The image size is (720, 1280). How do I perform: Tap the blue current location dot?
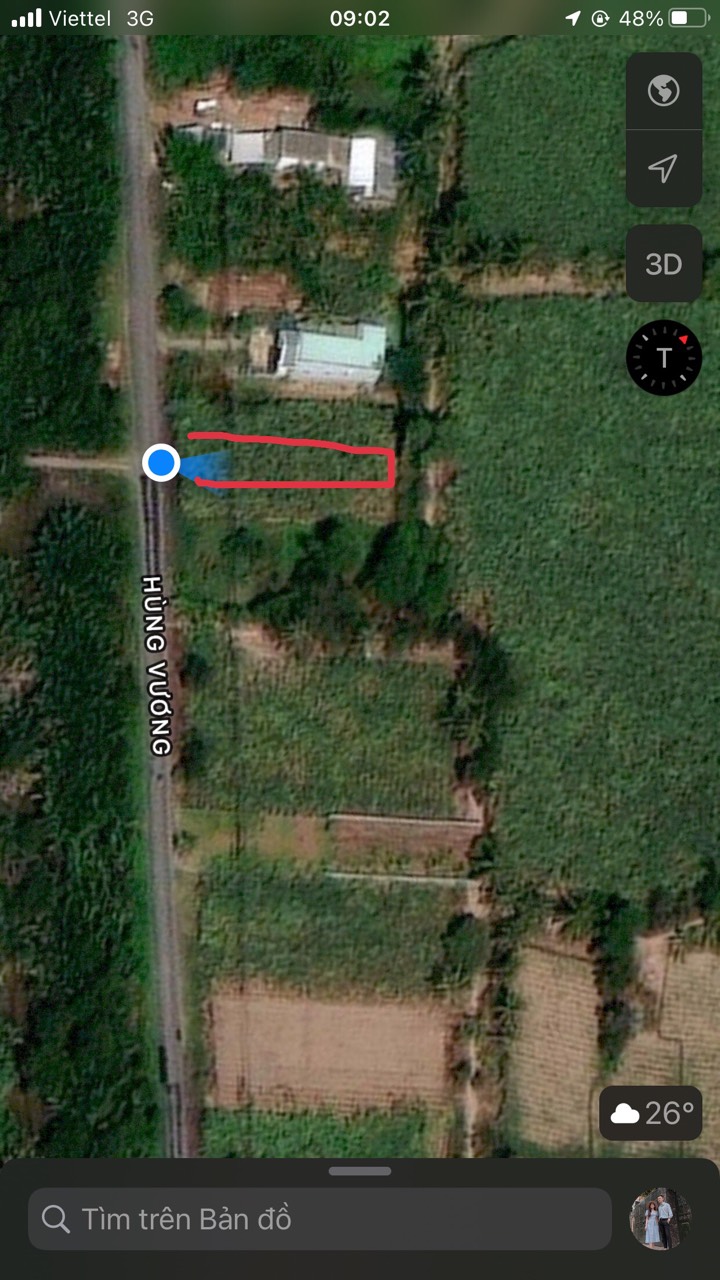[161, 463]
